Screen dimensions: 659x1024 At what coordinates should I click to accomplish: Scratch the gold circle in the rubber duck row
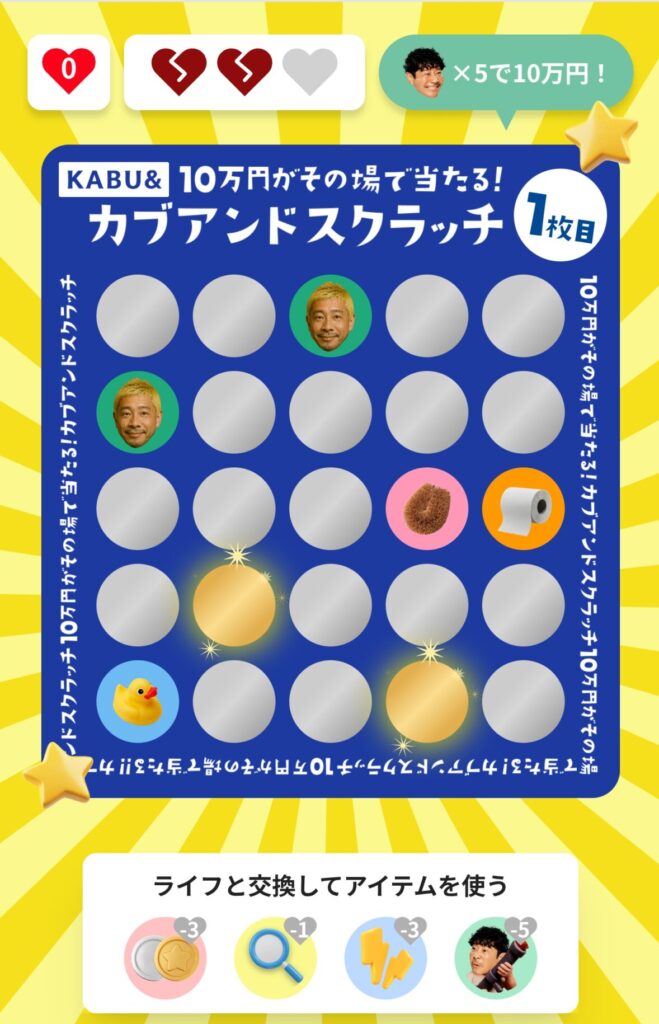point(427,700)
